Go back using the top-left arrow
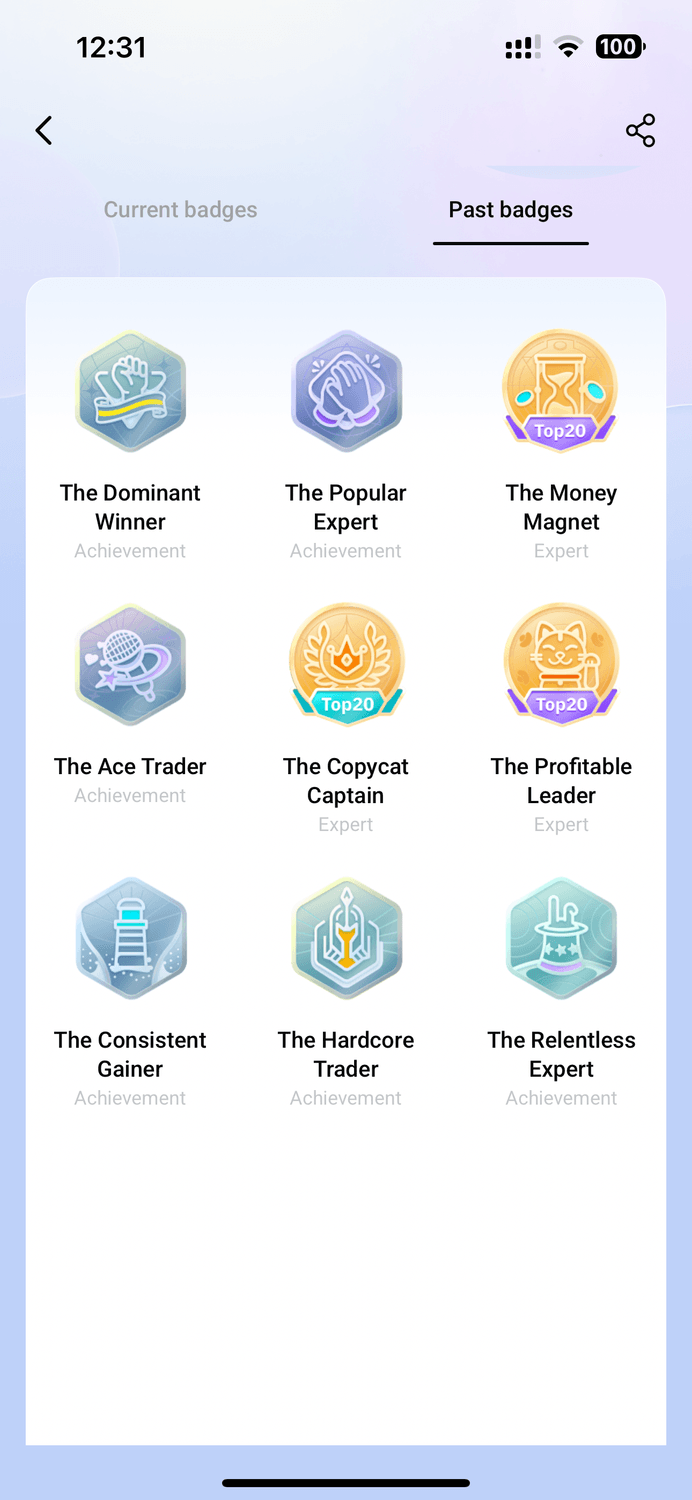 tap(44, 130)
